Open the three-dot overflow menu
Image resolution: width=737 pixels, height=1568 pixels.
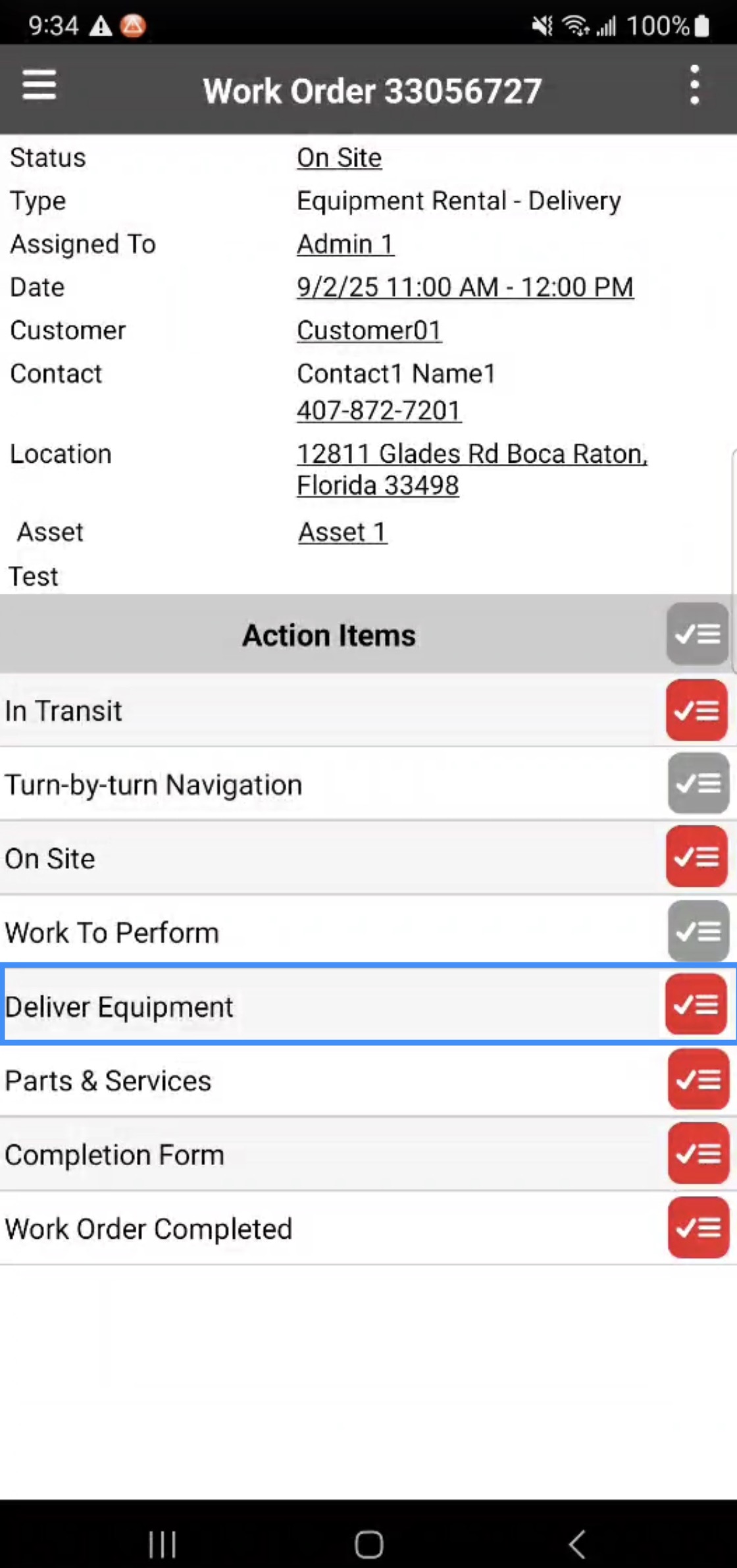[x=694, y=86]
